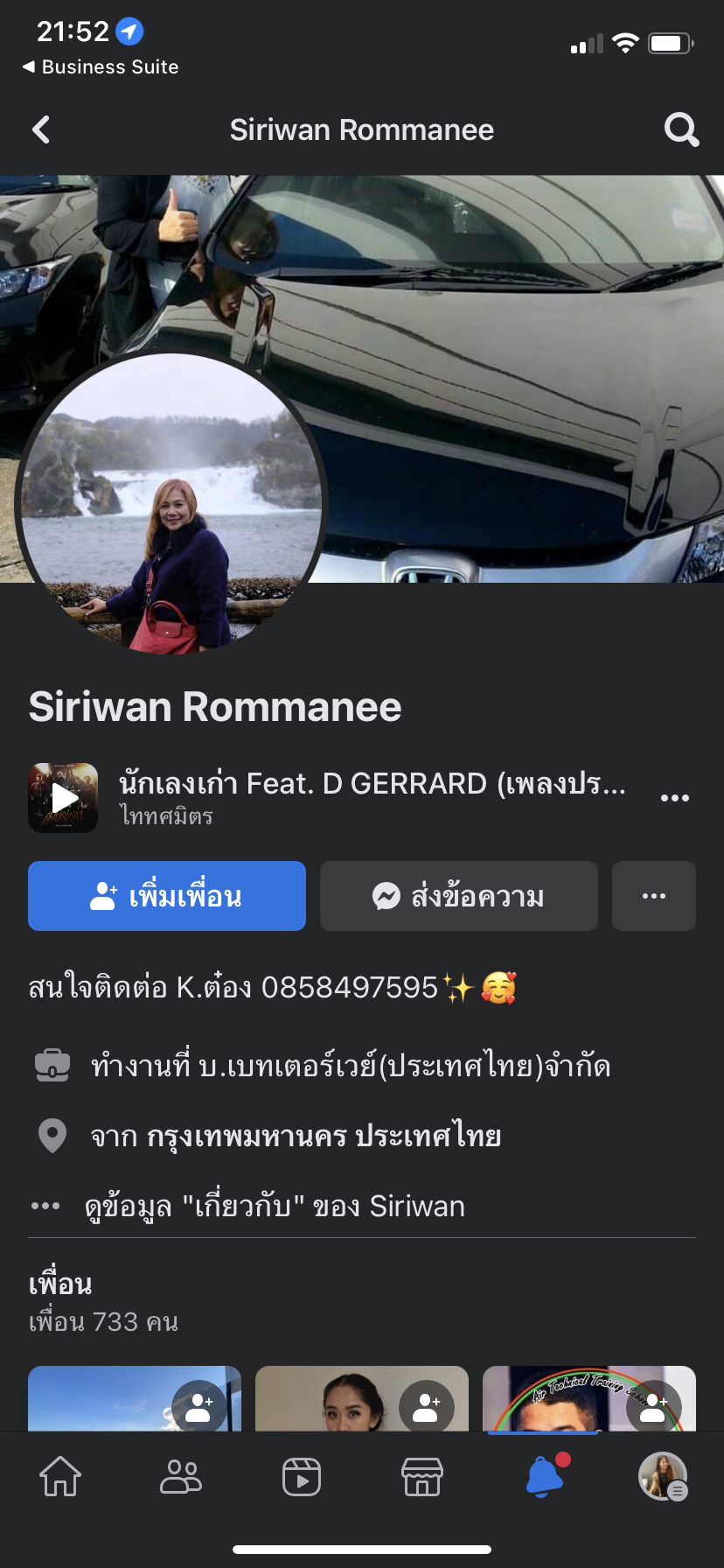Open the เพื่อน friends list
The height and width of the screenshot is (1568, 724).
coord(60,1284)
